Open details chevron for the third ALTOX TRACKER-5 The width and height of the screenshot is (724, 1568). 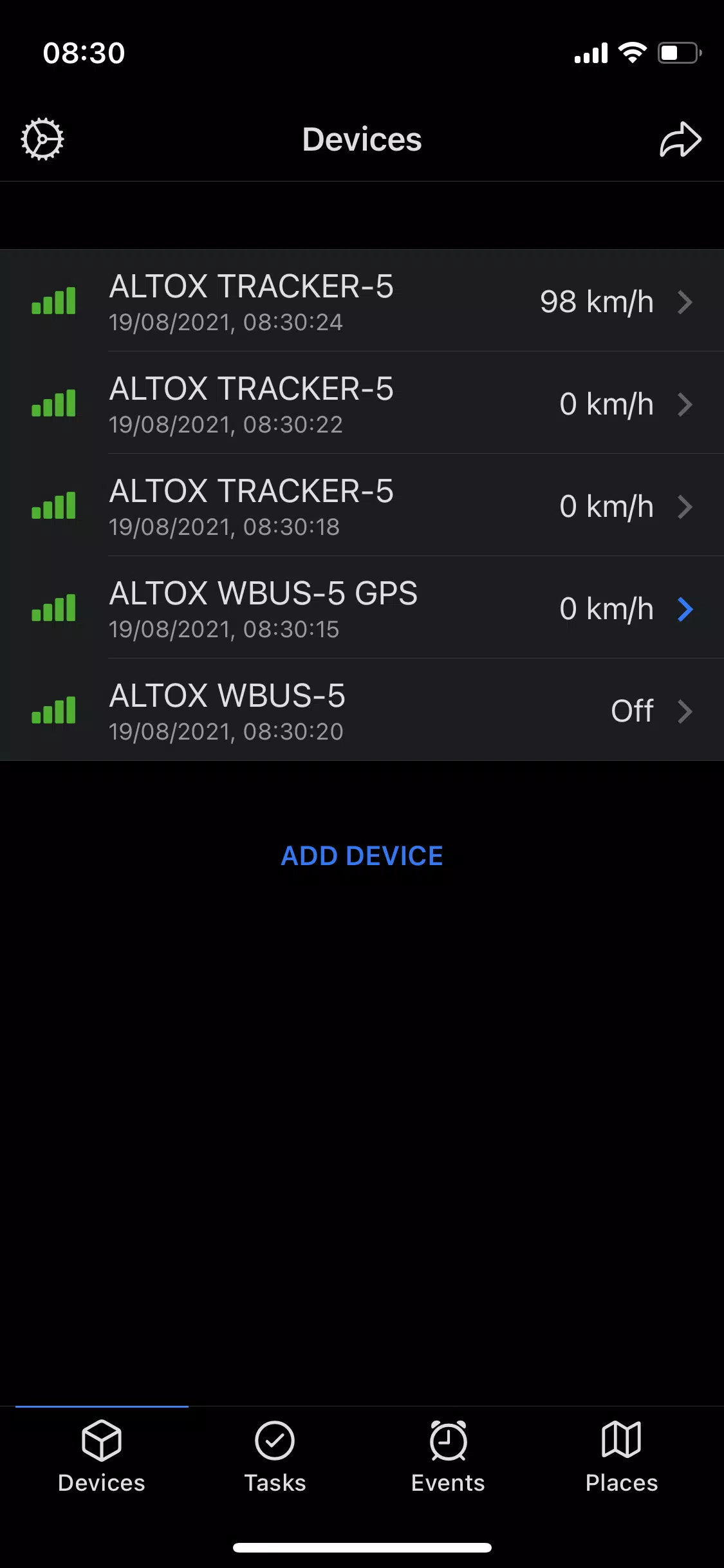pos(685,507)
